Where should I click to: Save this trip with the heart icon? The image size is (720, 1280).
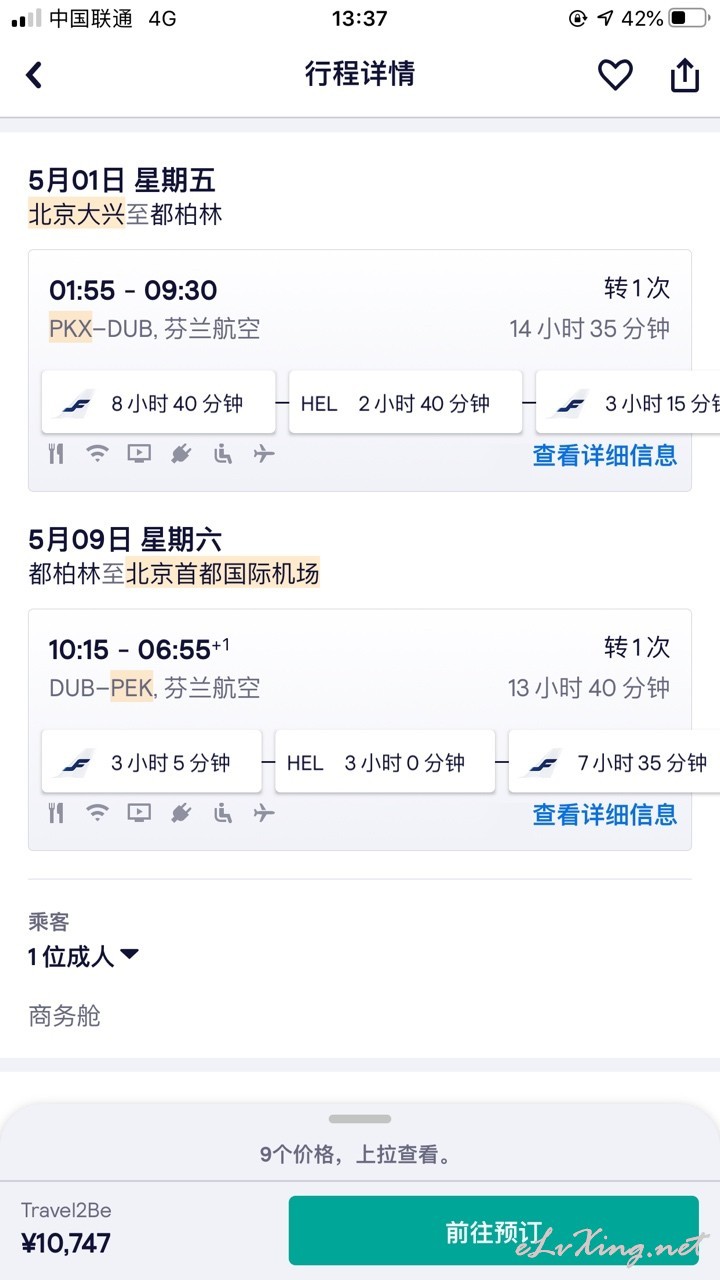615,75
